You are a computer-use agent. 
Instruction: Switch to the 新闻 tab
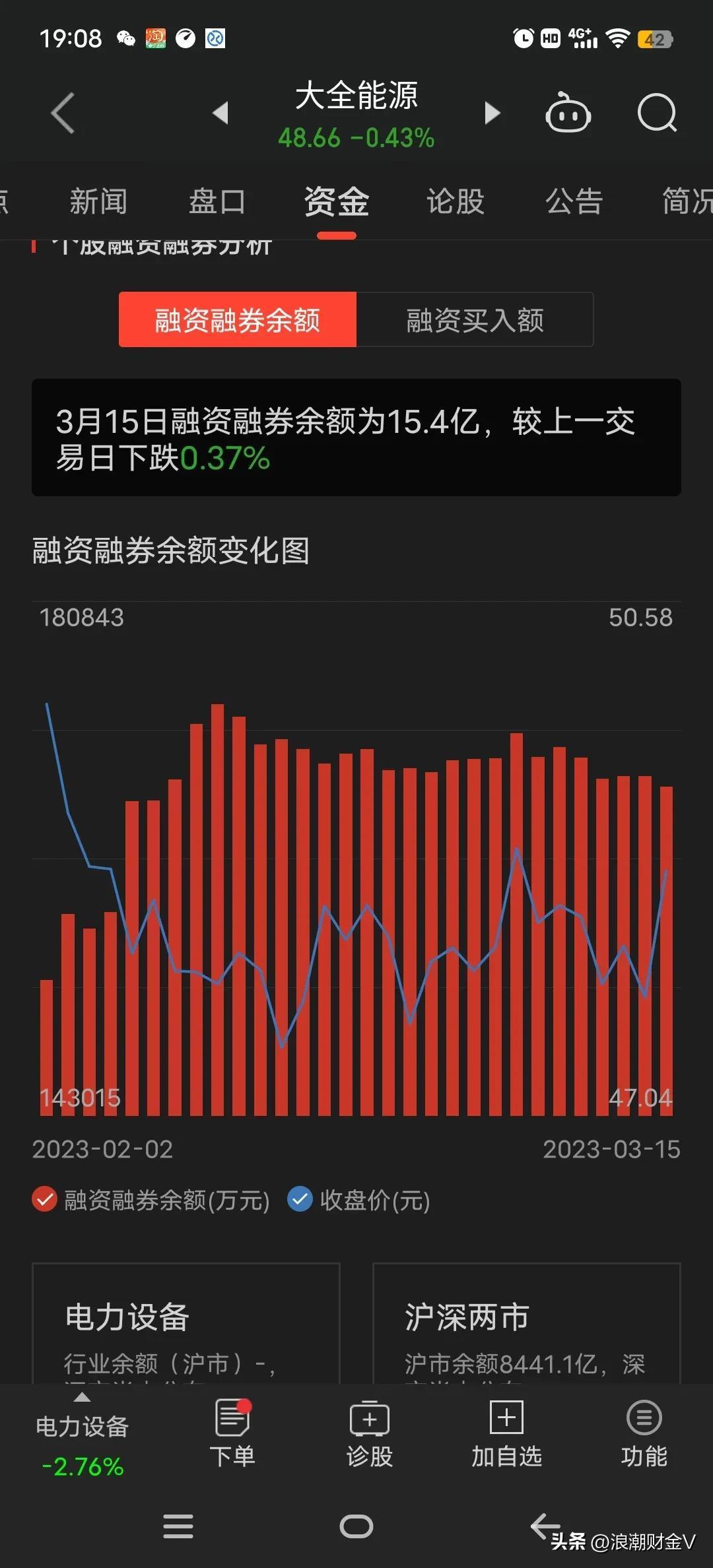pyautogui.click(x=98, y=201)
